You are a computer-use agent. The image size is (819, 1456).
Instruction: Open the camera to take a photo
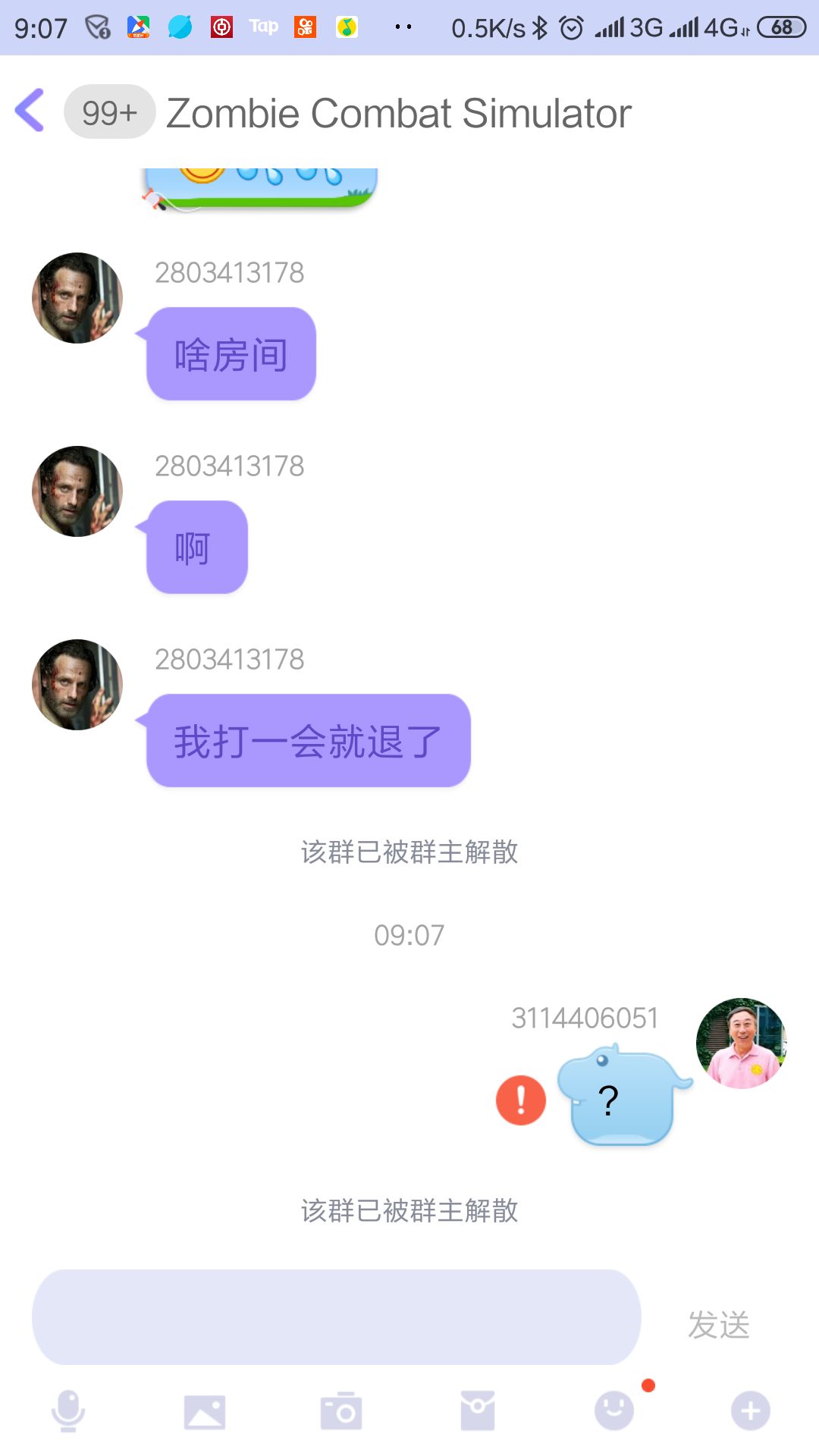[x=341, y=1410]
